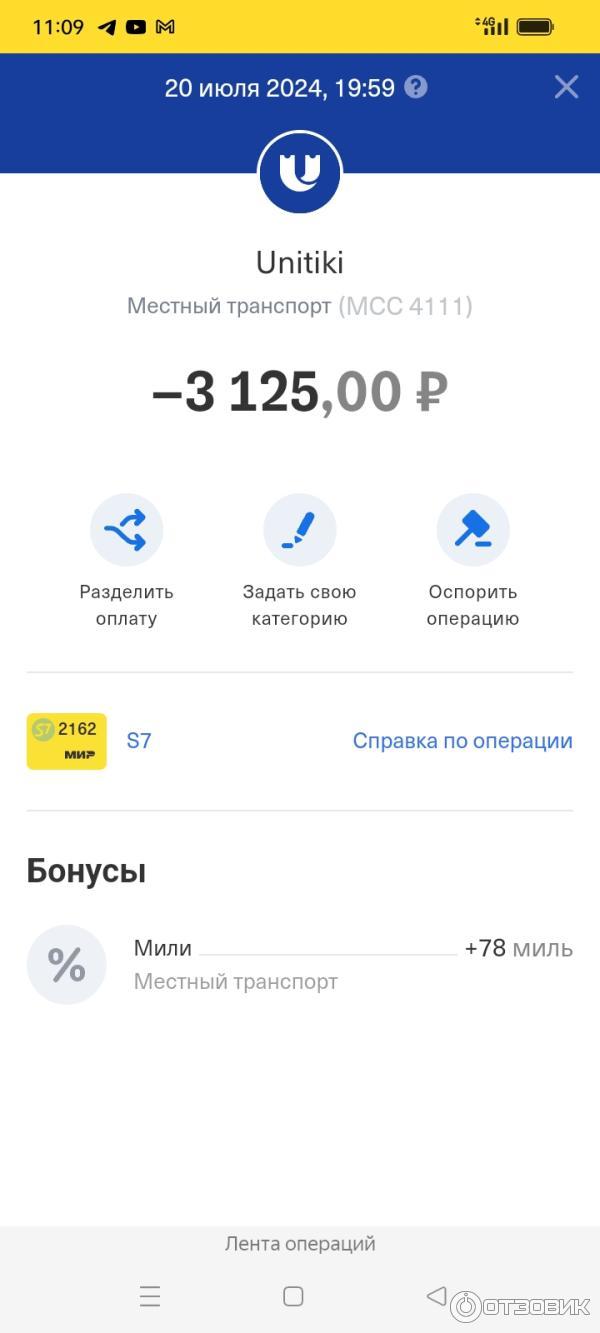Viewport: 600px width, 1333px height.
Task: Tap the system back button
Action: pos(436,1296)
